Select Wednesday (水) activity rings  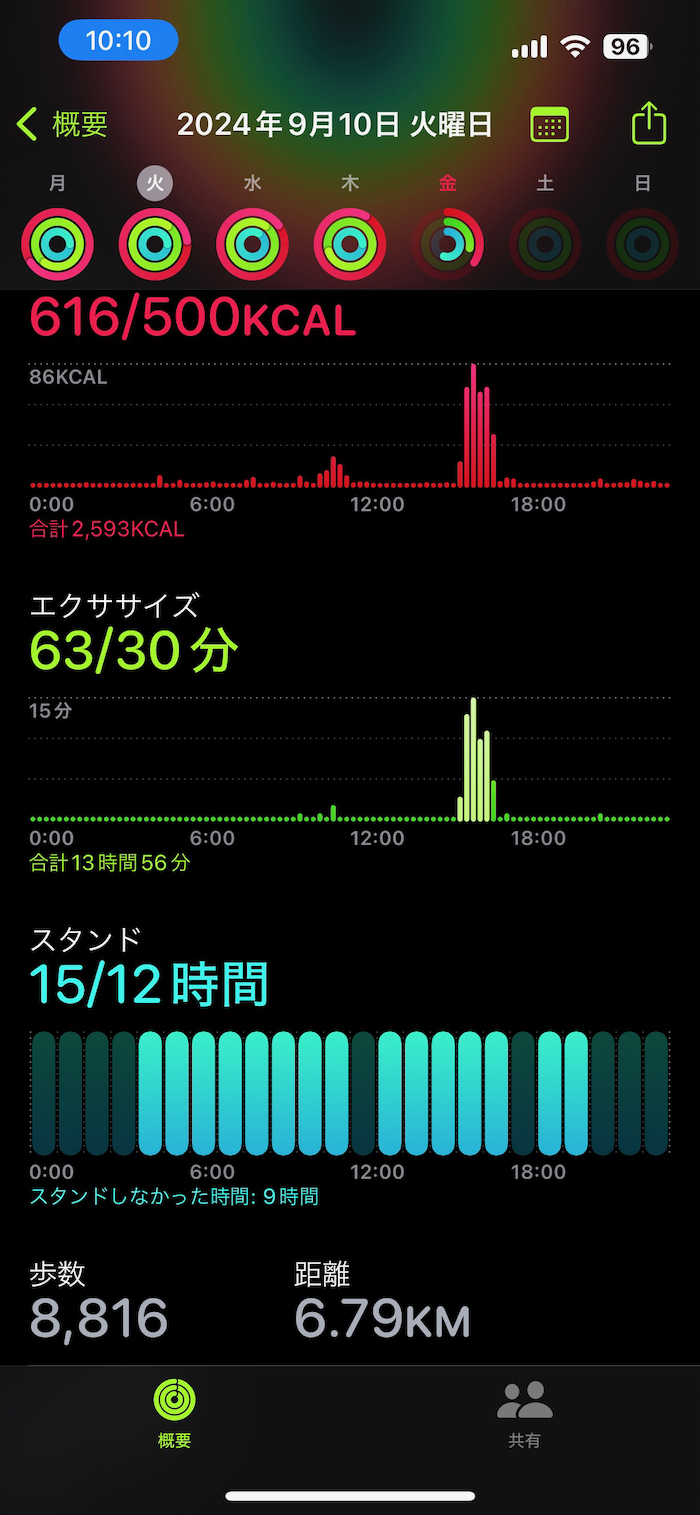(x=253, y=243)
